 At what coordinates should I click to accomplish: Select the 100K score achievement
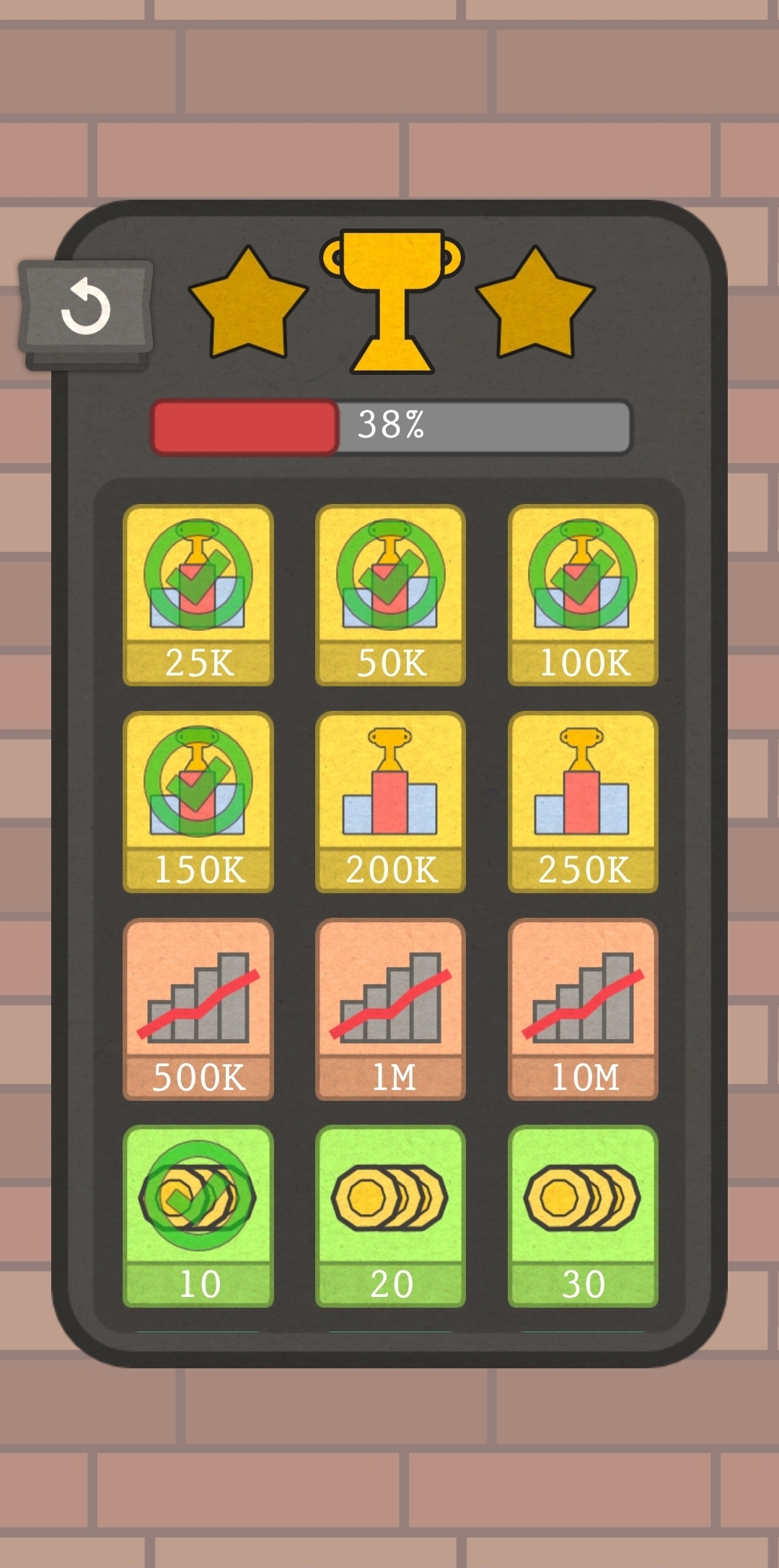tap(583, 595)
